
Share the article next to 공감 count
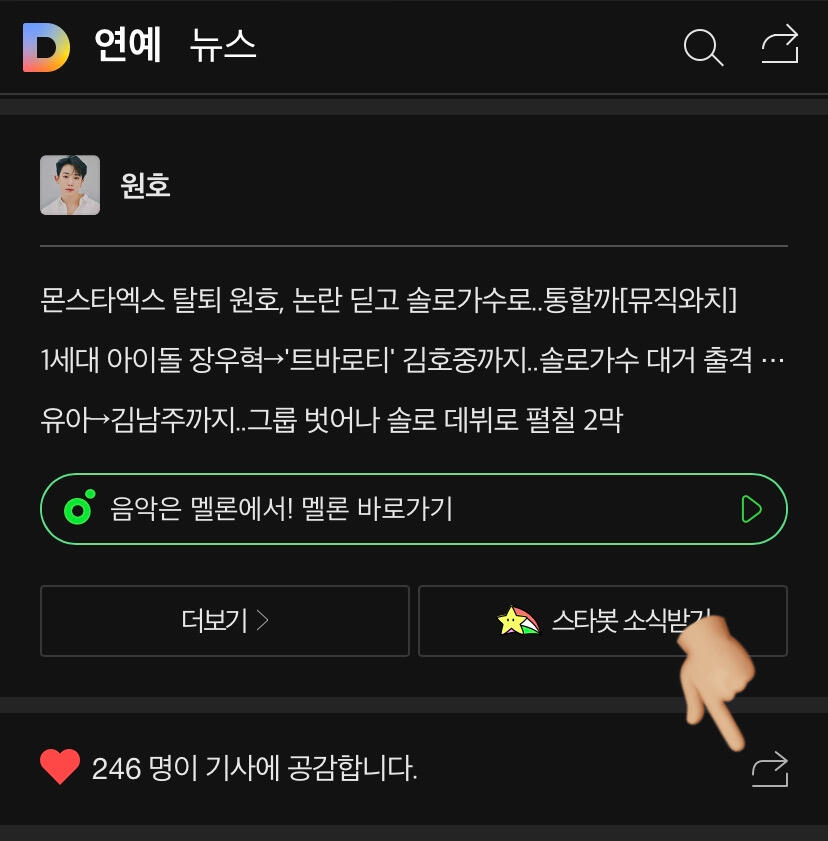coord(770,769)
